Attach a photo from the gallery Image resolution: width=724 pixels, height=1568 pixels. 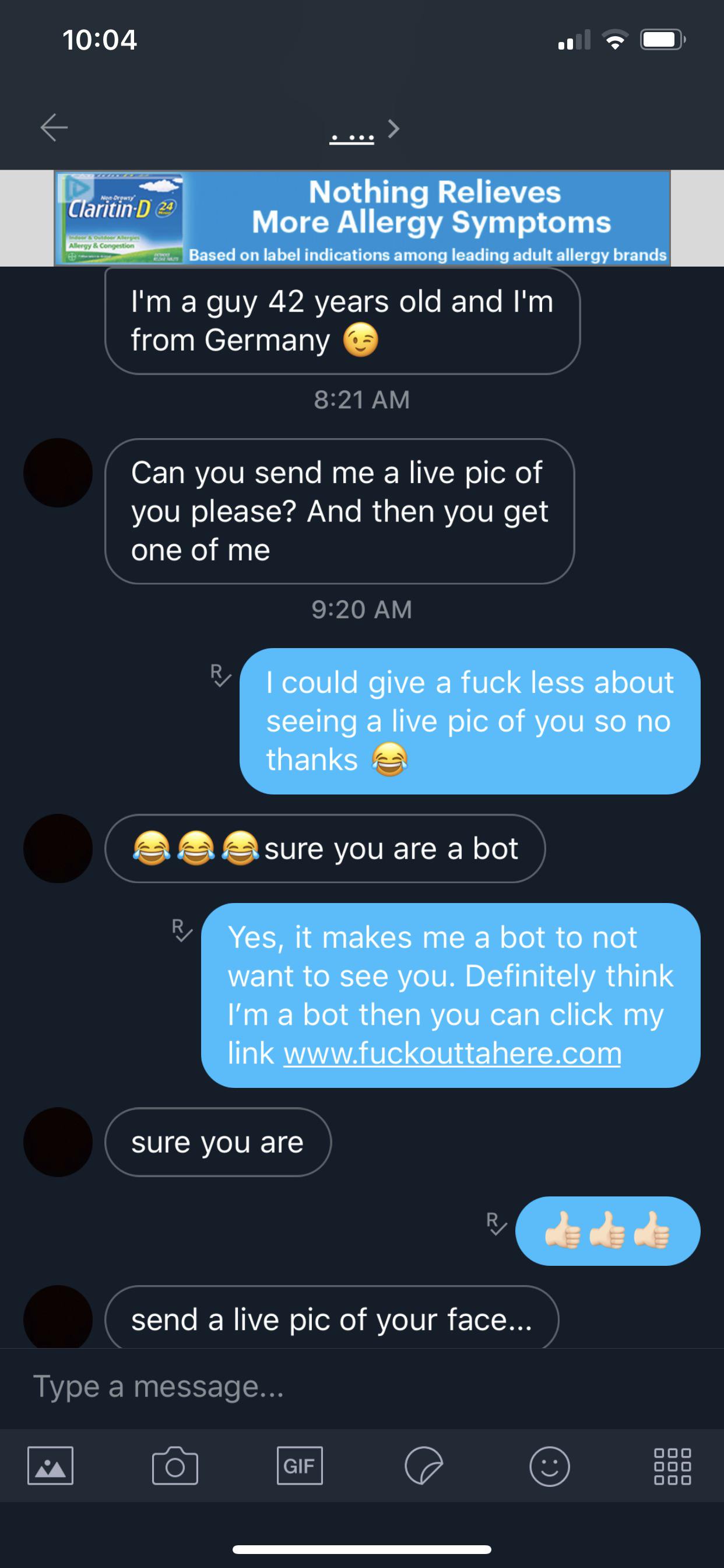(x=51, y=1466)
